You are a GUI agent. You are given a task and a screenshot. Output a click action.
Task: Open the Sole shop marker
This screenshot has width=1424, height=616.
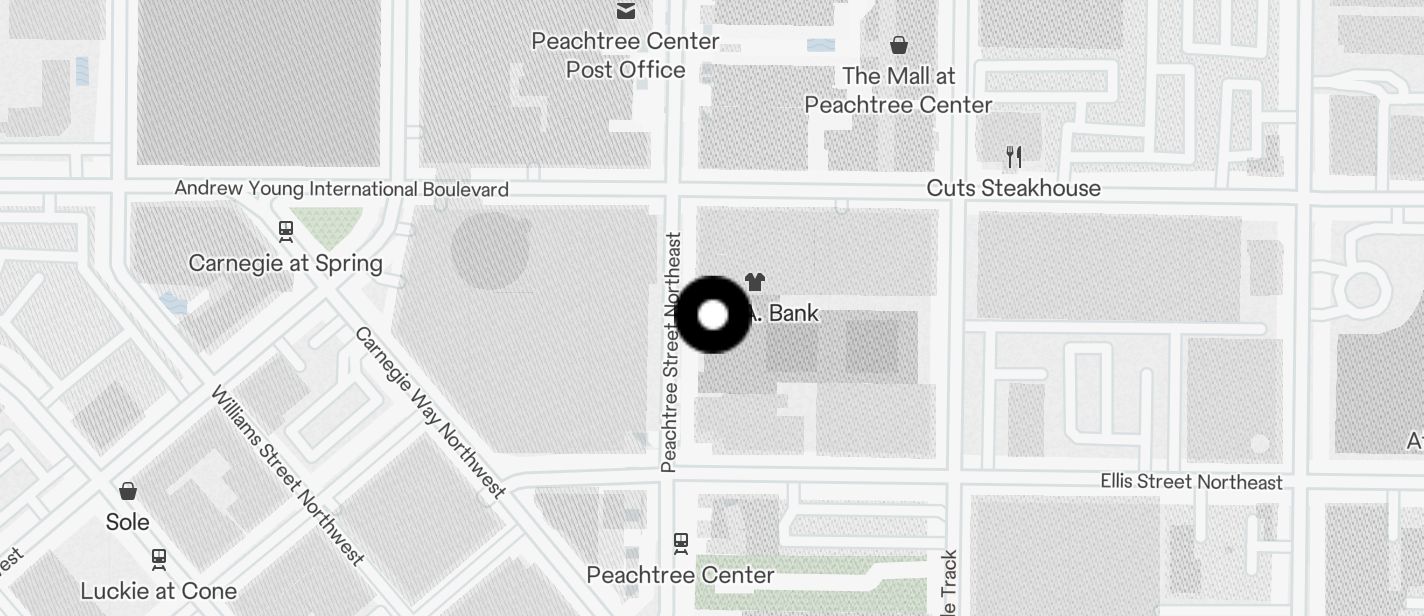point(128,491)
